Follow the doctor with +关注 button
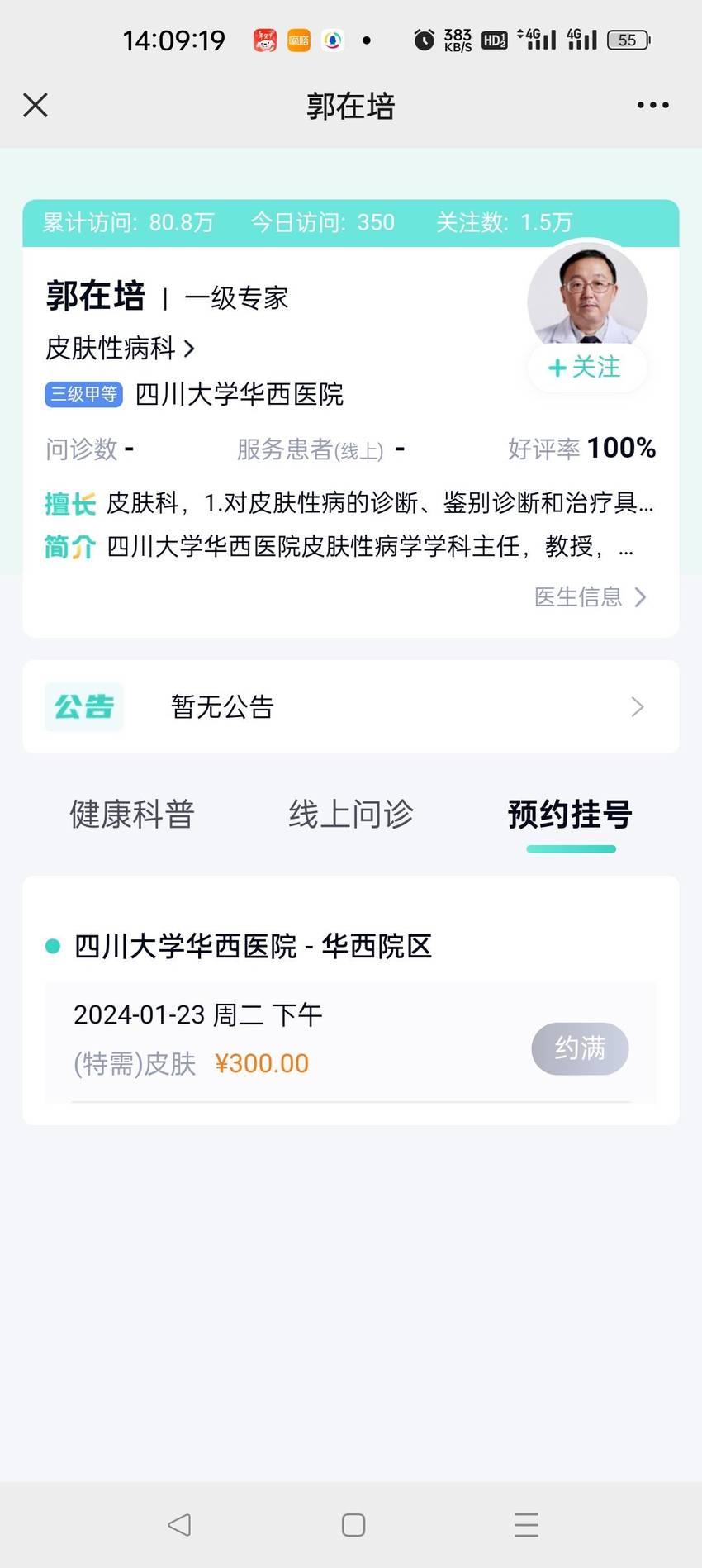Image resolution: width=702 pixels, height=1568 pixels. pos(585,367)
